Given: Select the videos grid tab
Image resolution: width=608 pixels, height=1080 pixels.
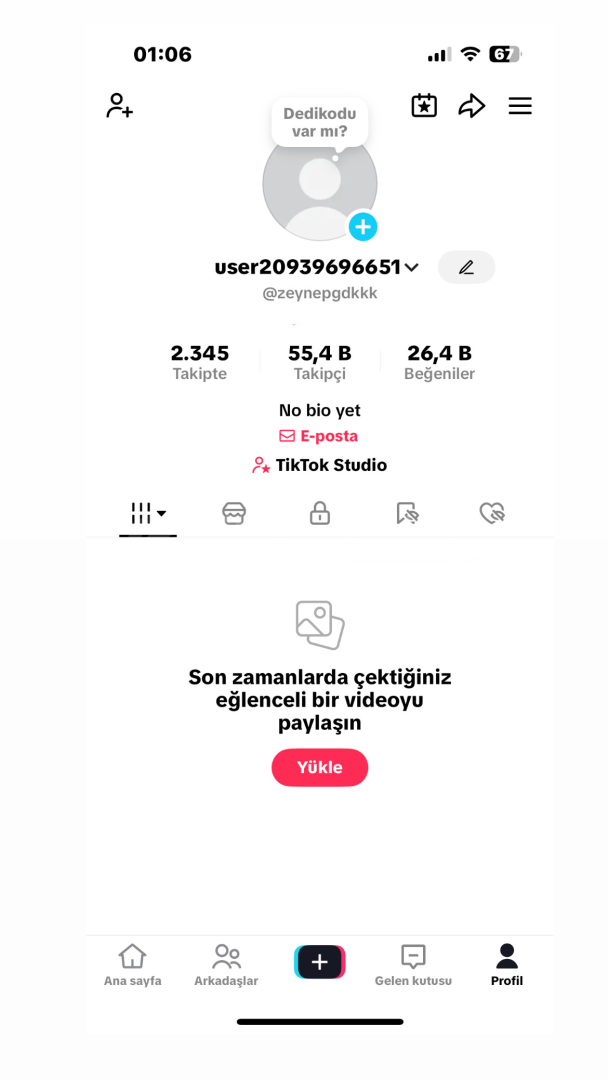Looking at the screenshot, I should pyautogui.click(x=148, y=513).
